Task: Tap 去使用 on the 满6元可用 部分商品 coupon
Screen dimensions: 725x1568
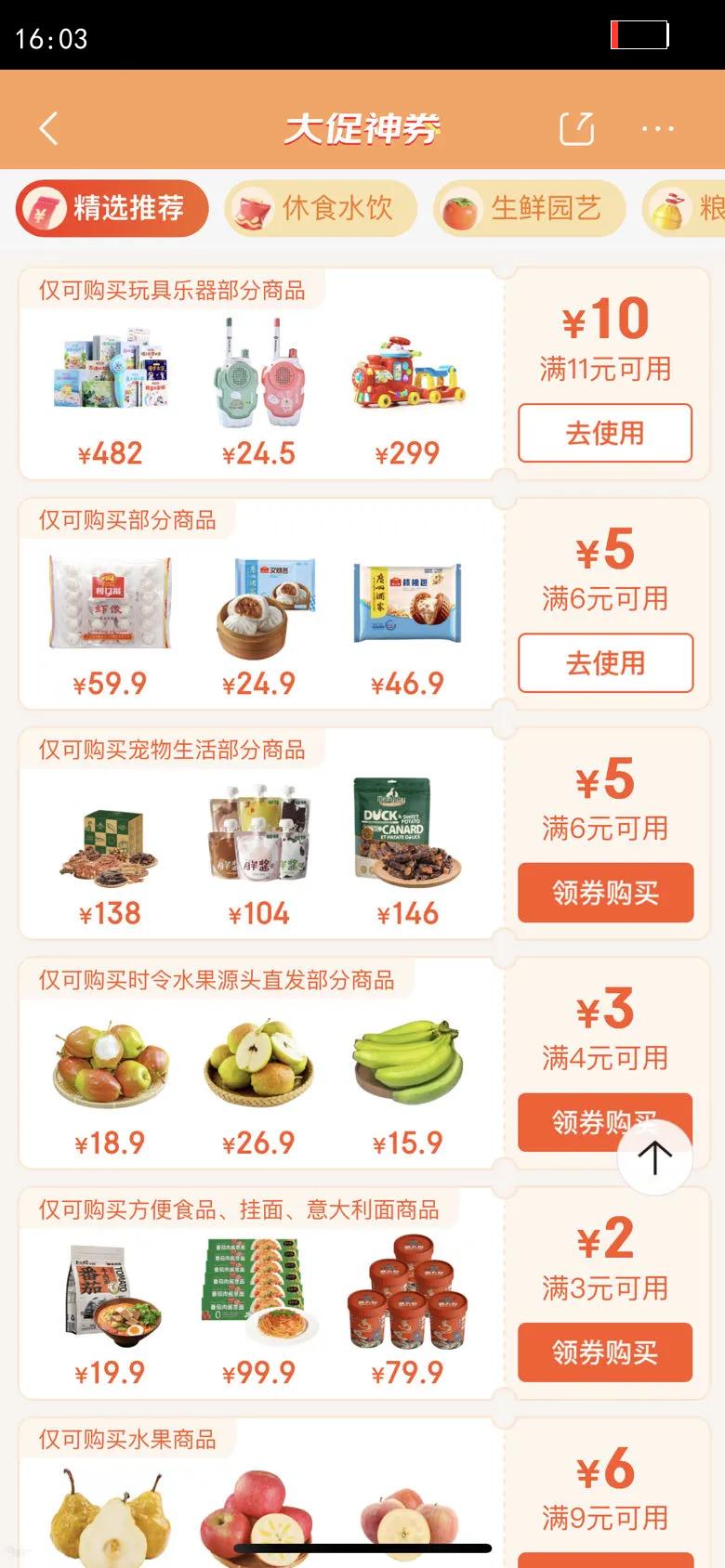Action: (605, 662)
